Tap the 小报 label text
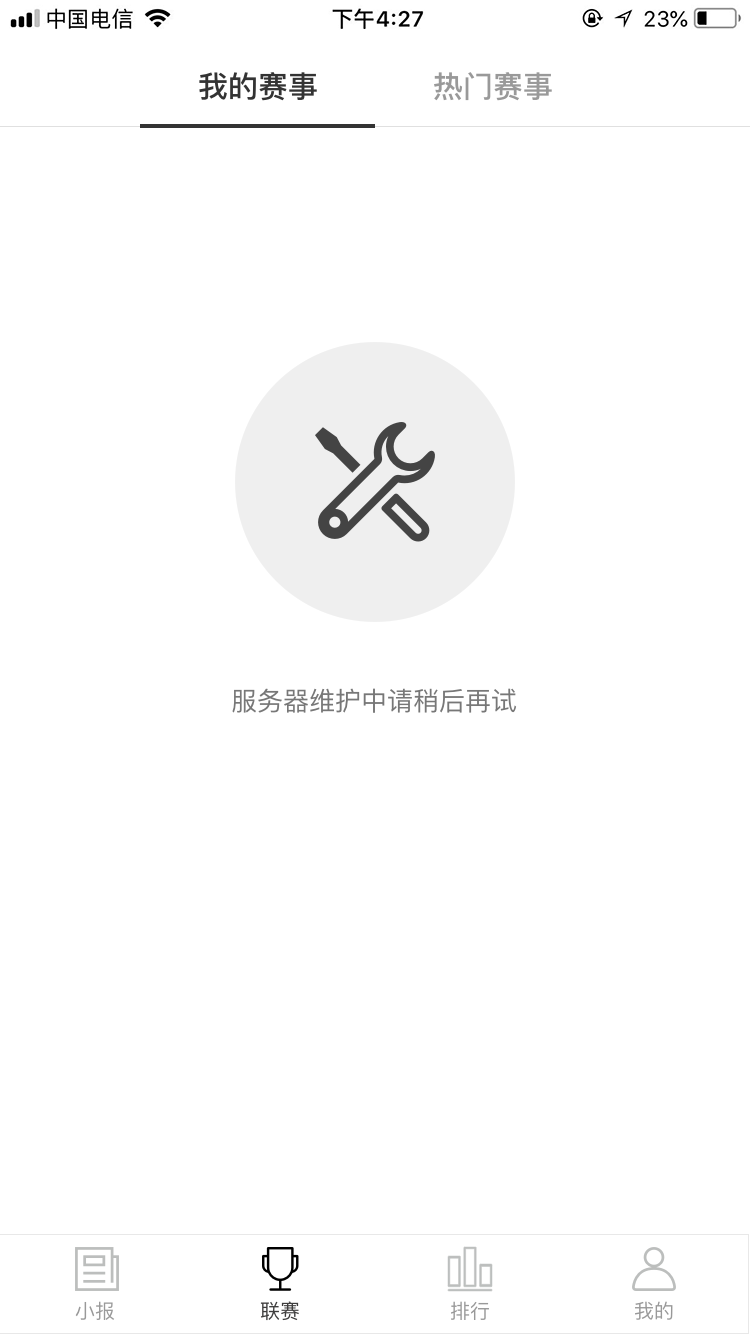The width and height of the screenshot is (750, 1334). pyautogui.click(x=95, y=1310)
